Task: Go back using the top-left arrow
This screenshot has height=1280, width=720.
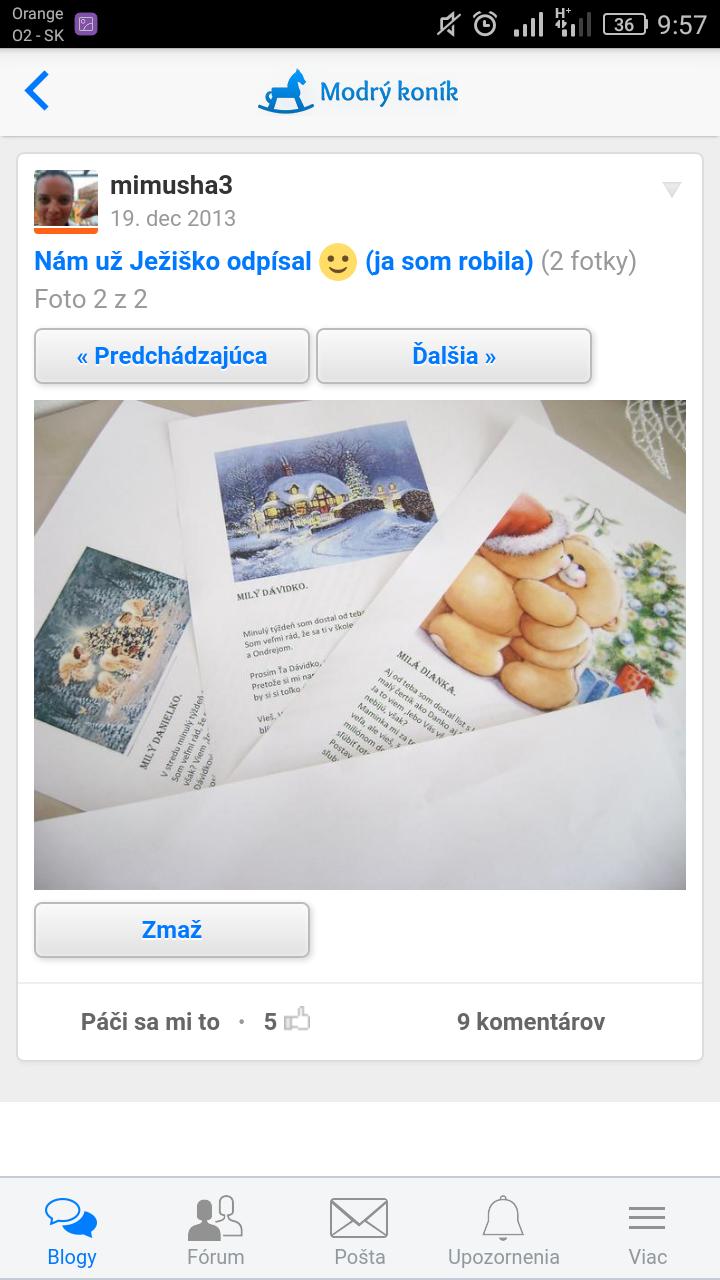Action: coord(37,92)
